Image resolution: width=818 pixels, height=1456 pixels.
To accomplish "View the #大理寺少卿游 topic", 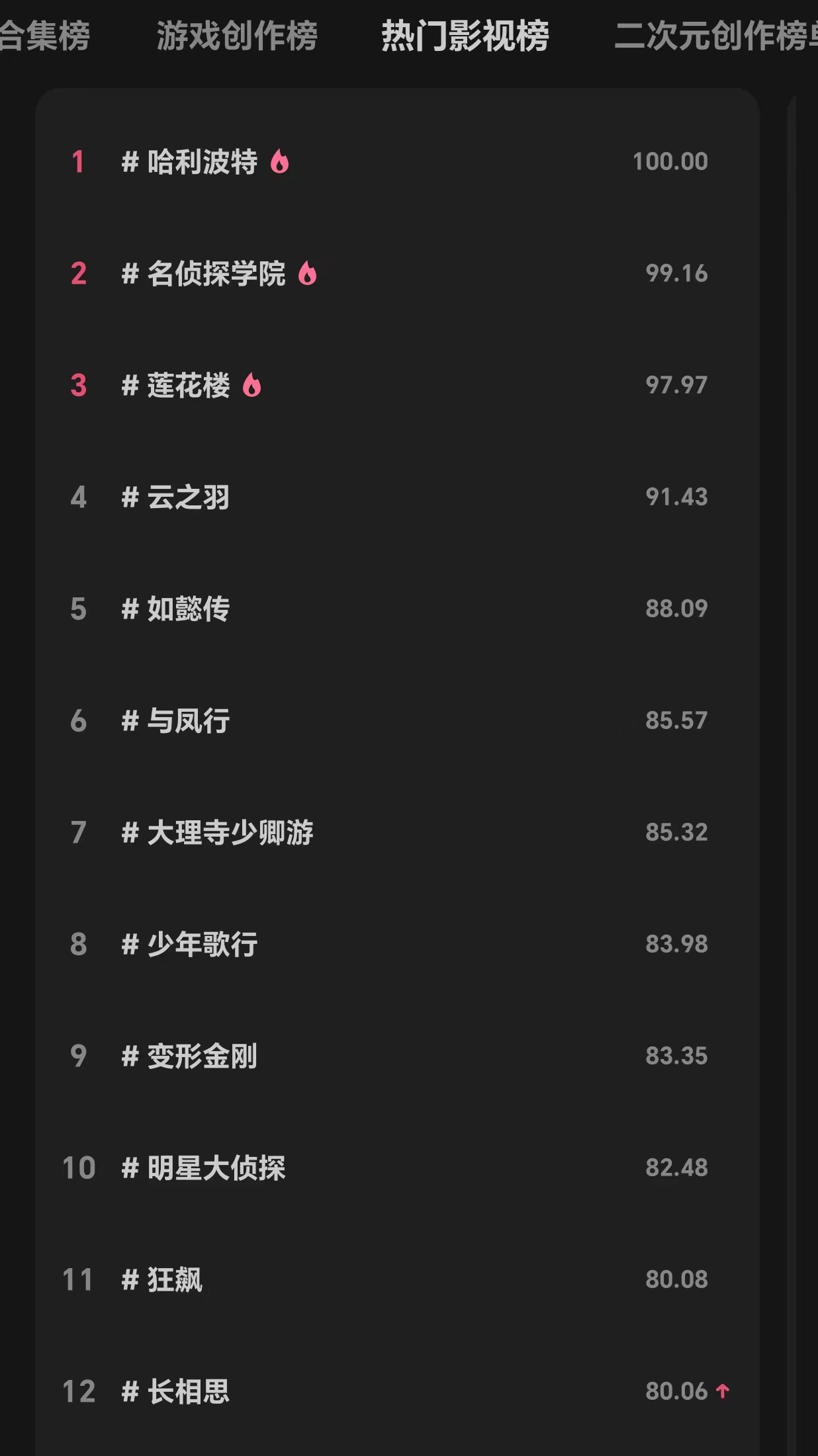I will tap(230, 833).
